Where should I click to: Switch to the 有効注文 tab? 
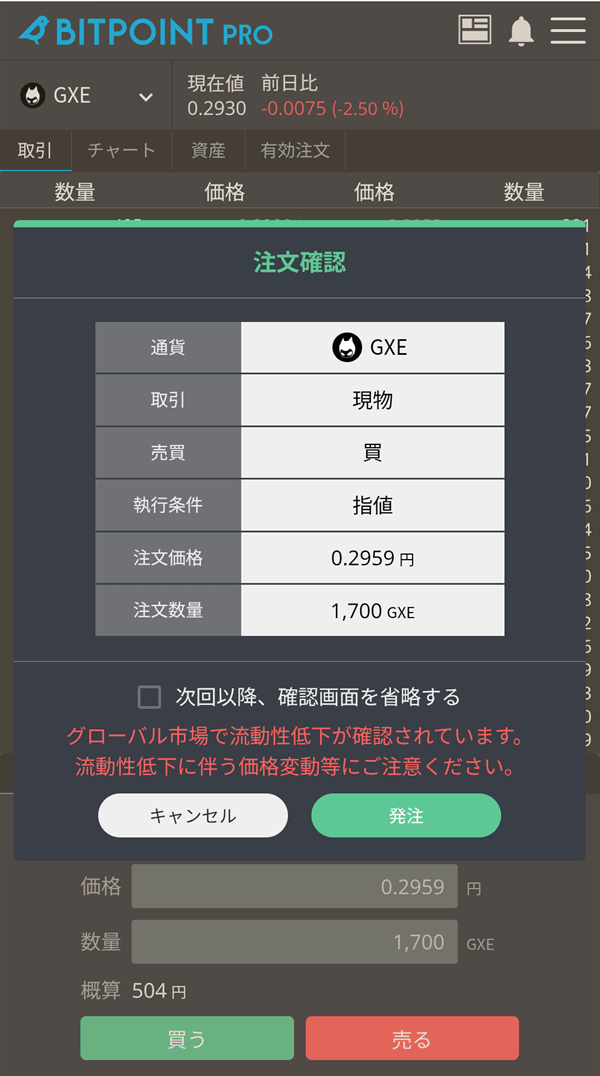pyautogui.click(x=295, y=150)
